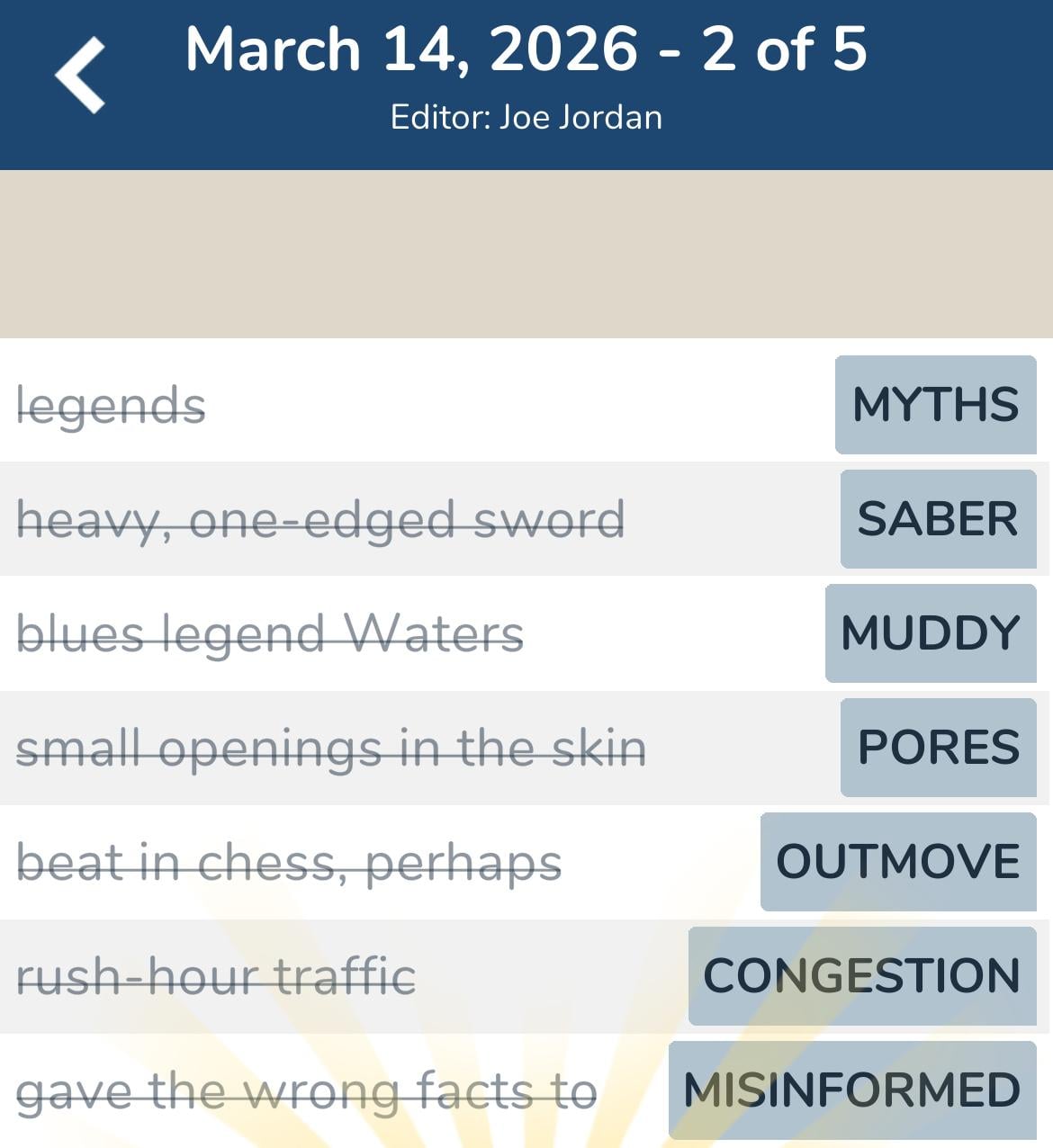Select the OUTMOVE answer chip
The height and width of the screenshot is (1148, 1053).
click(x=897, y=861)
